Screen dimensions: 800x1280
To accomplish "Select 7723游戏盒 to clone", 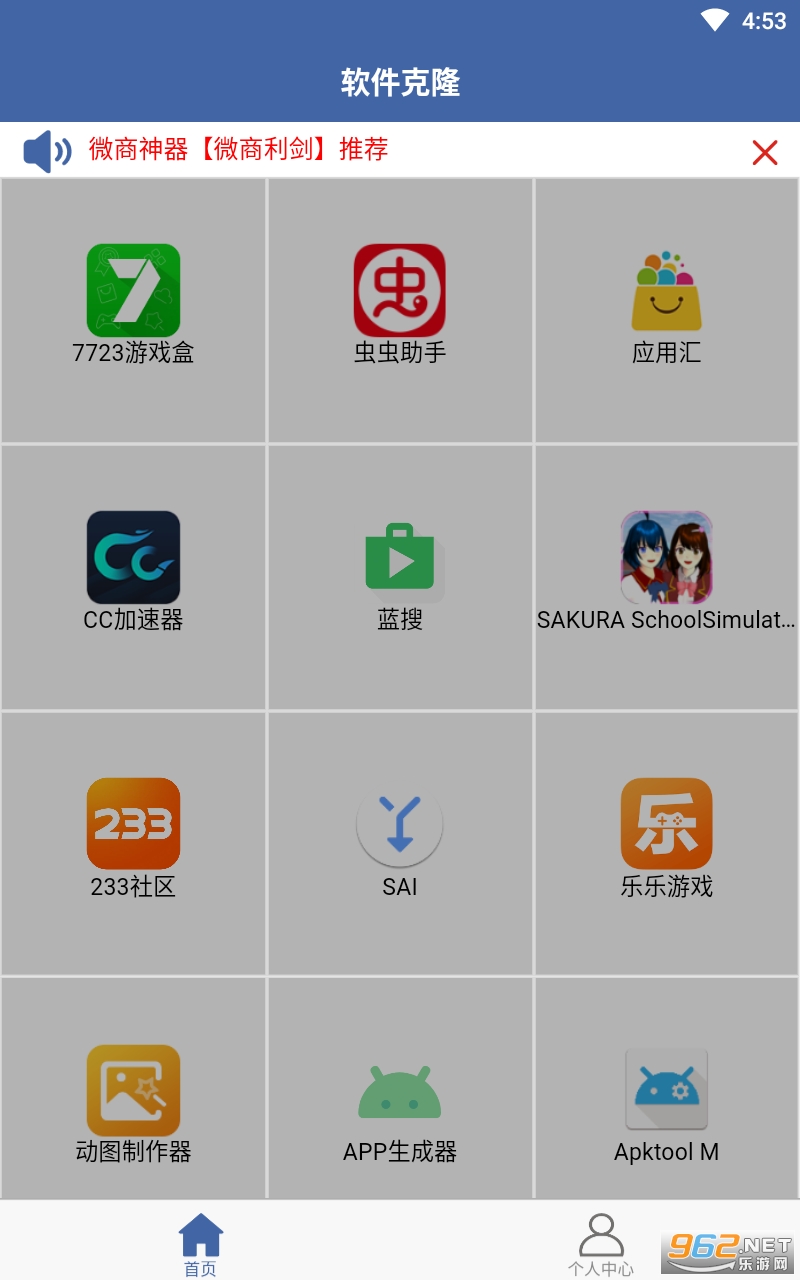I will 133,310.
